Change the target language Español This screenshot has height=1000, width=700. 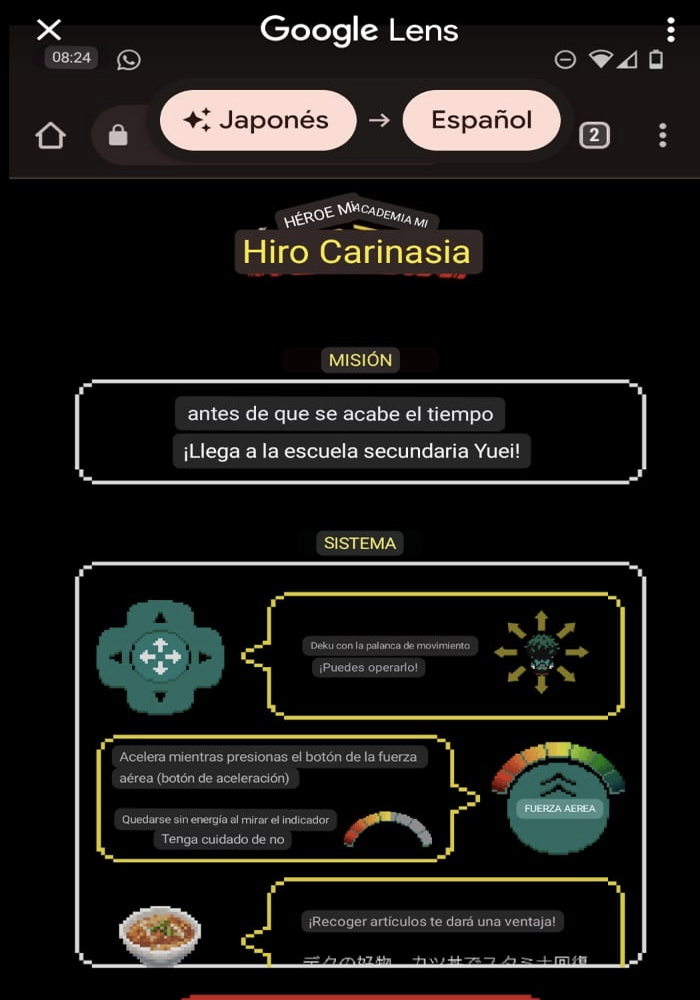pyautogui.click(x=481, y=121)
